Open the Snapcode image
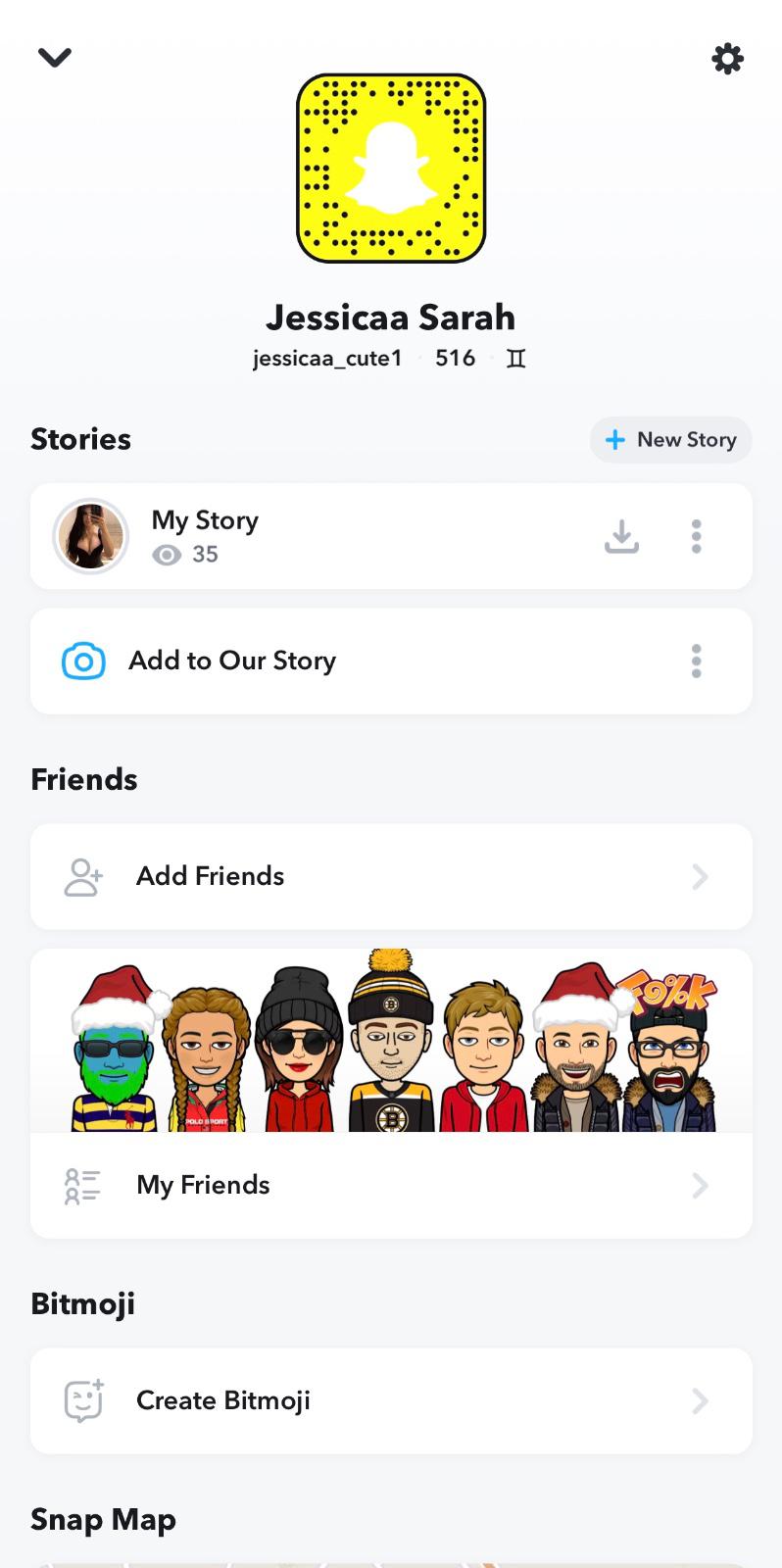This screenshot has width=782, height=1568. [391, 168]
